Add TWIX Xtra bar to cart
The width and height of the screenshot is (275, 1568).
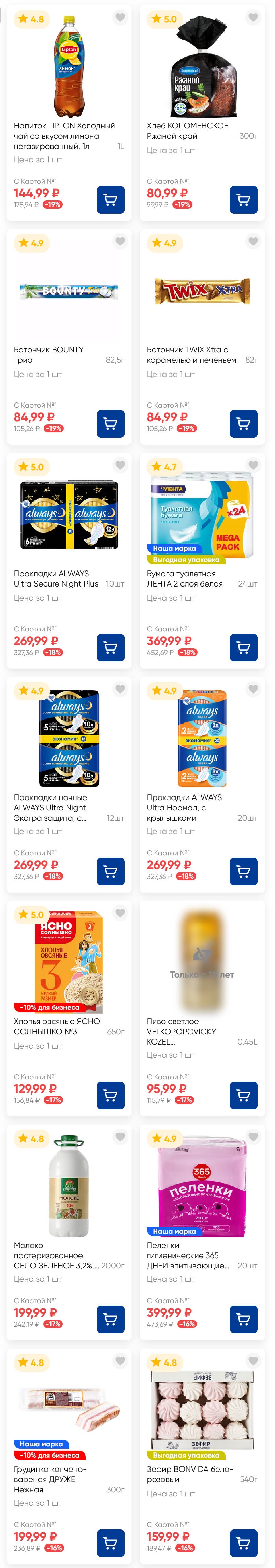pyautogui.click(x=243, y=423)
